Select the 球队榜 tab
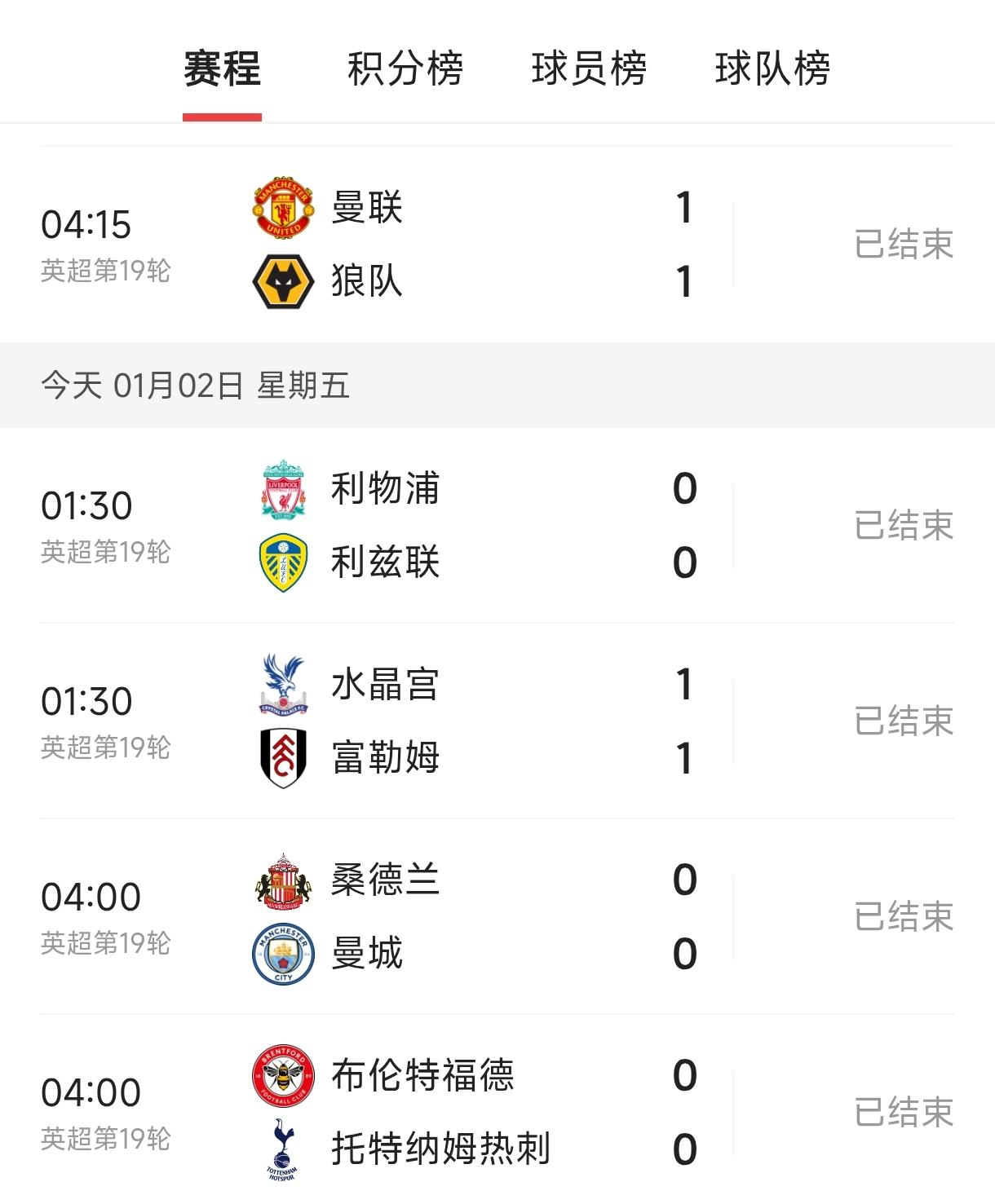The image size is (995, 1204). (x=772, y=68)
